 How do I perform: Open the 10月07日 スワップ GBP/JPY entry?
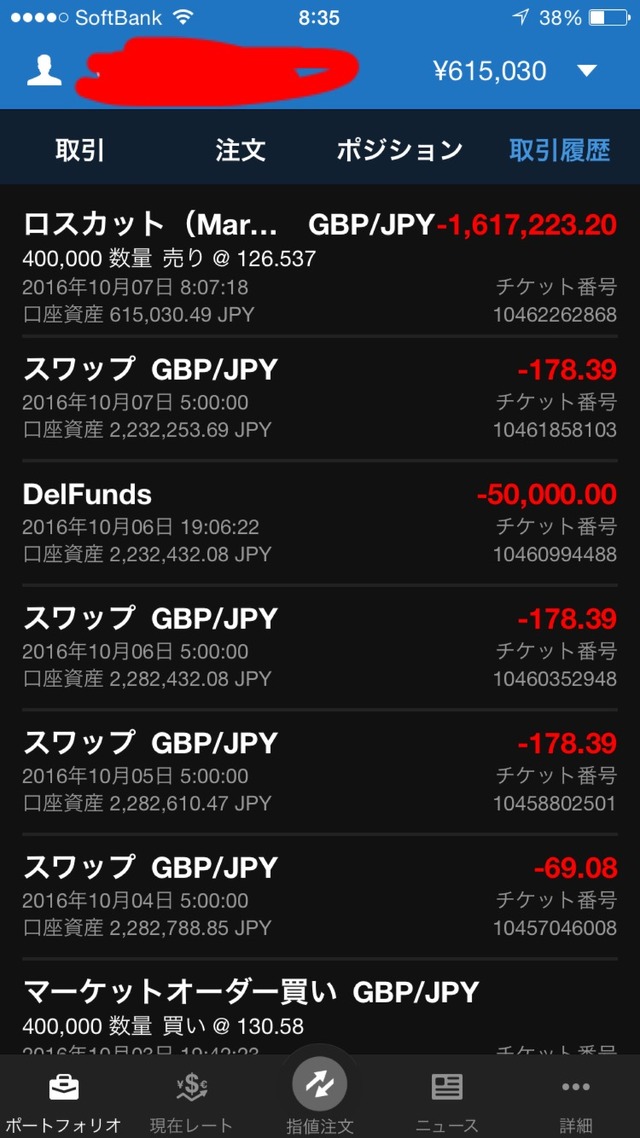point(320,399)
